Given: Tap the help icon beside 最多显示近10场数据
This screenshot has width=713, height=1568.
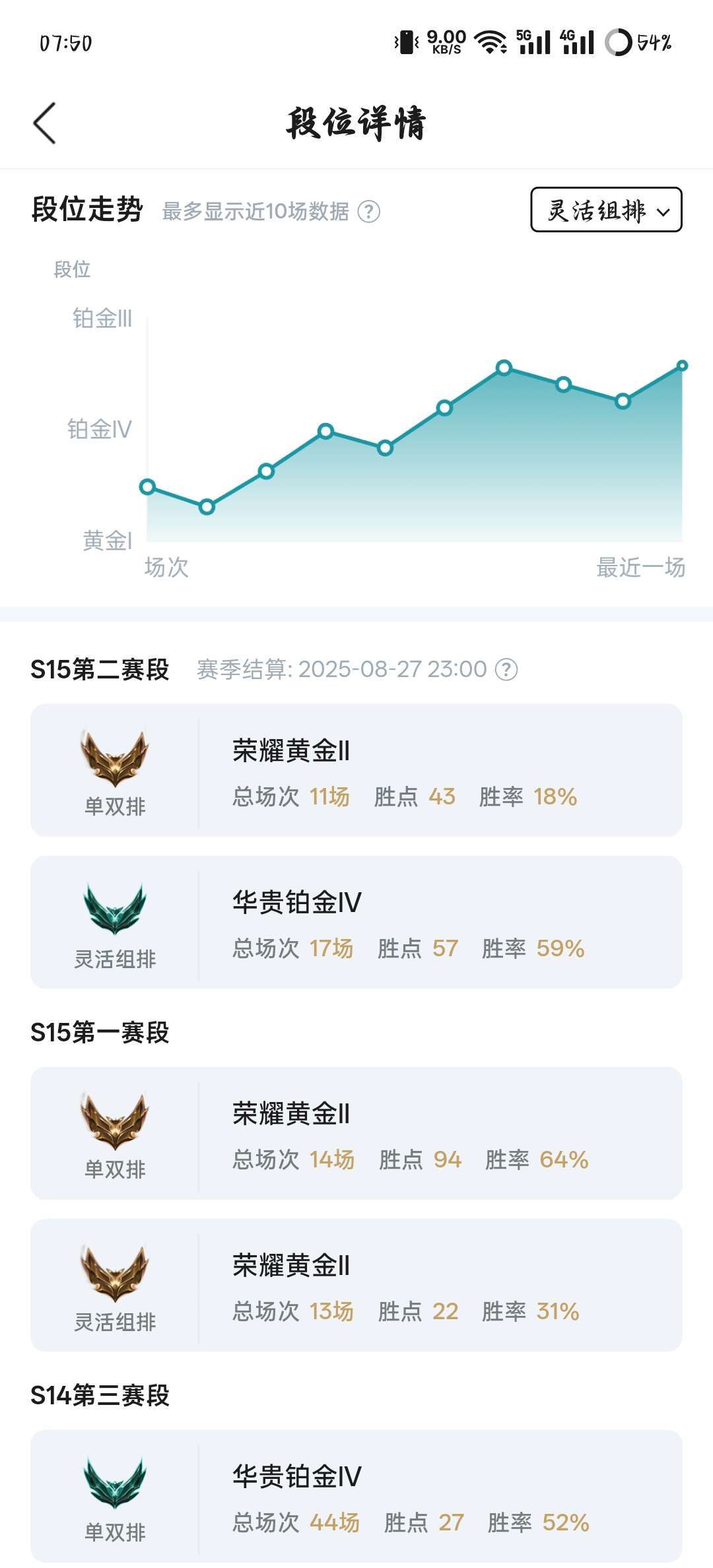Looking at the screenshot, I should [368, 212].
